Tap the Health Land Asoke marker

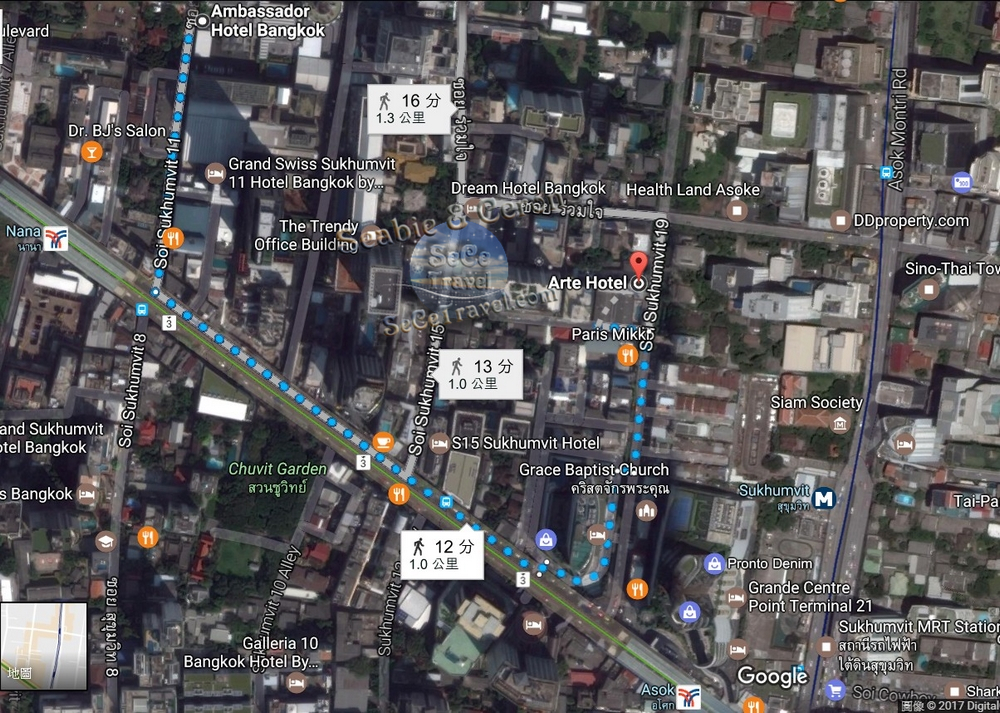(738, 210)
